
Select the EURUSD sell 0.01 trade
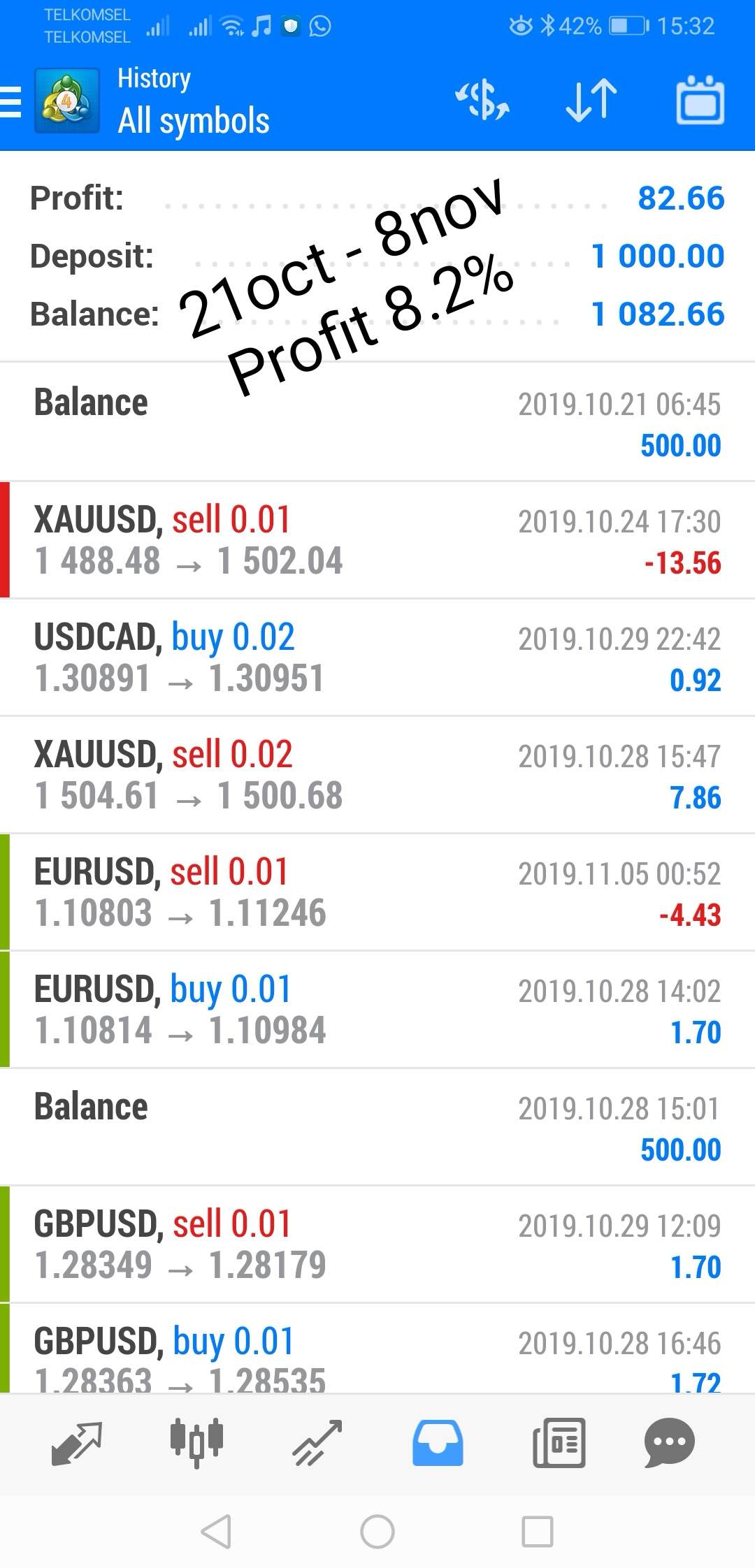(x=377, y=892)
